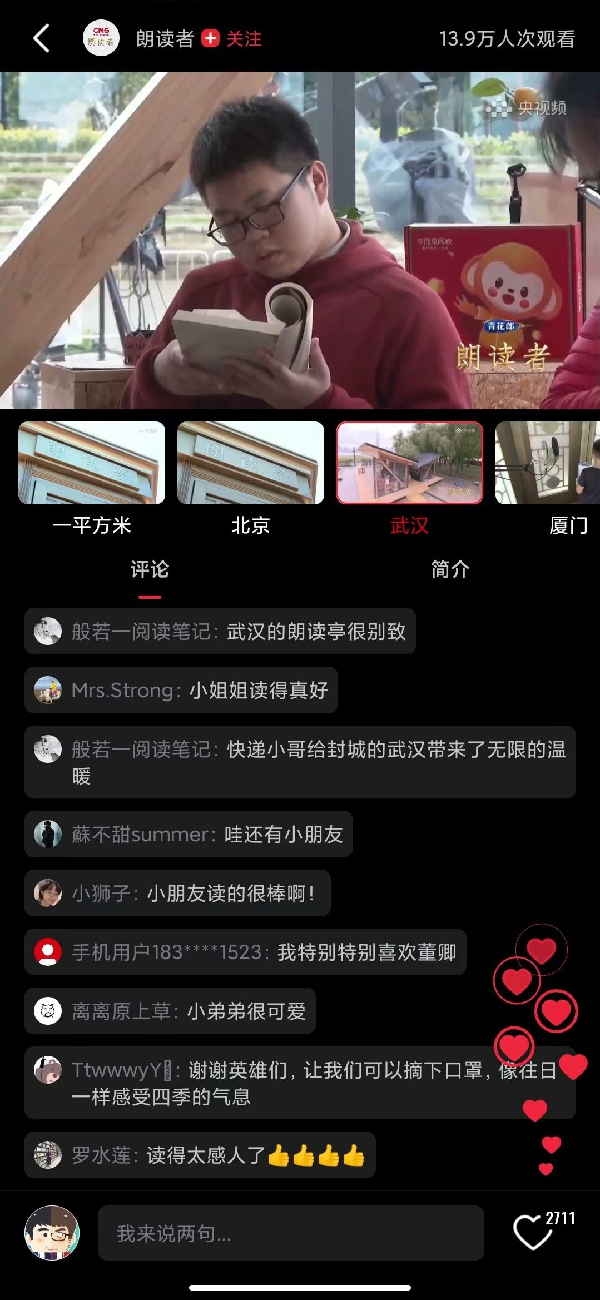Switch to the 简介 tab

450,570
